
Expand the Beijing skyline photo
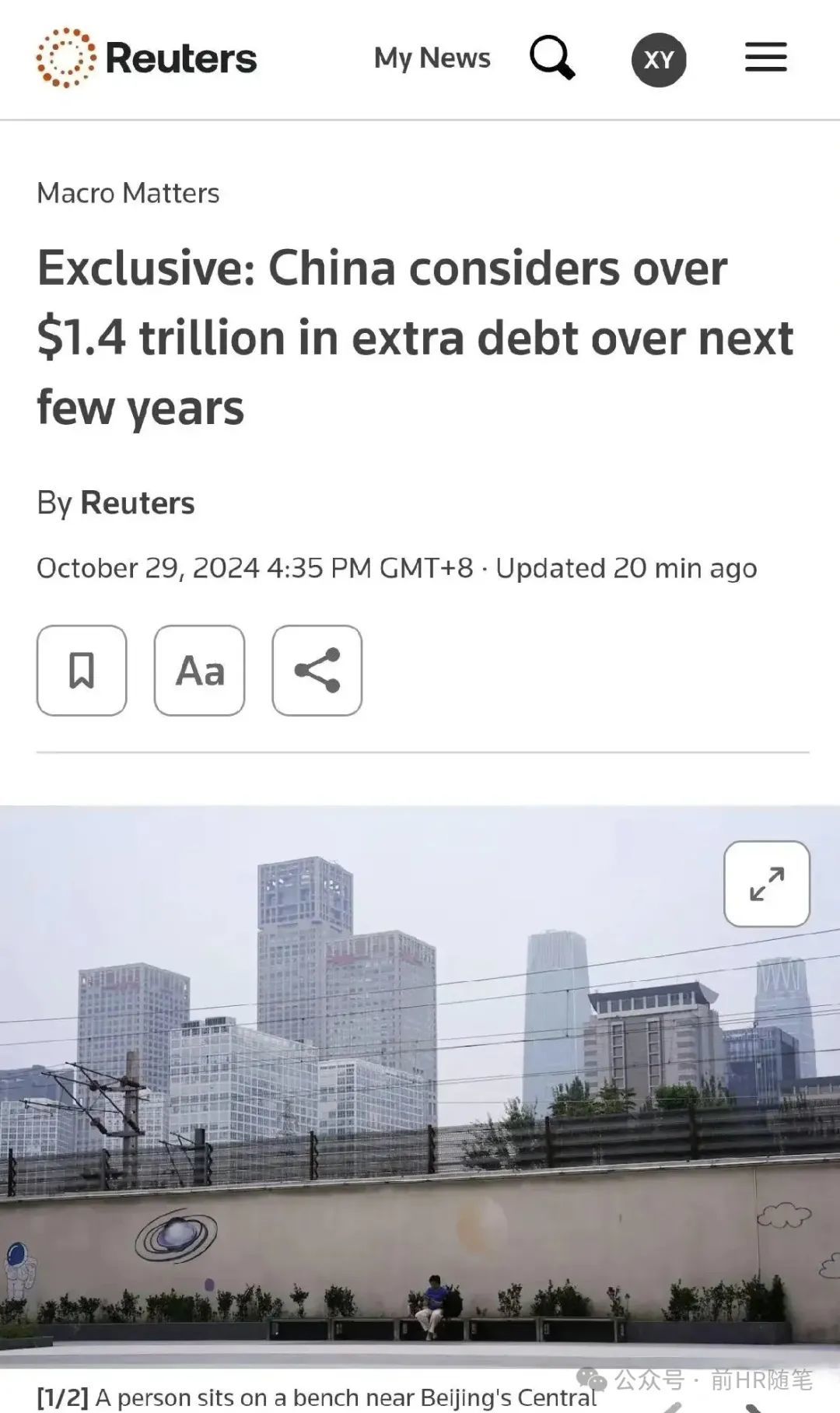(766, 883)
